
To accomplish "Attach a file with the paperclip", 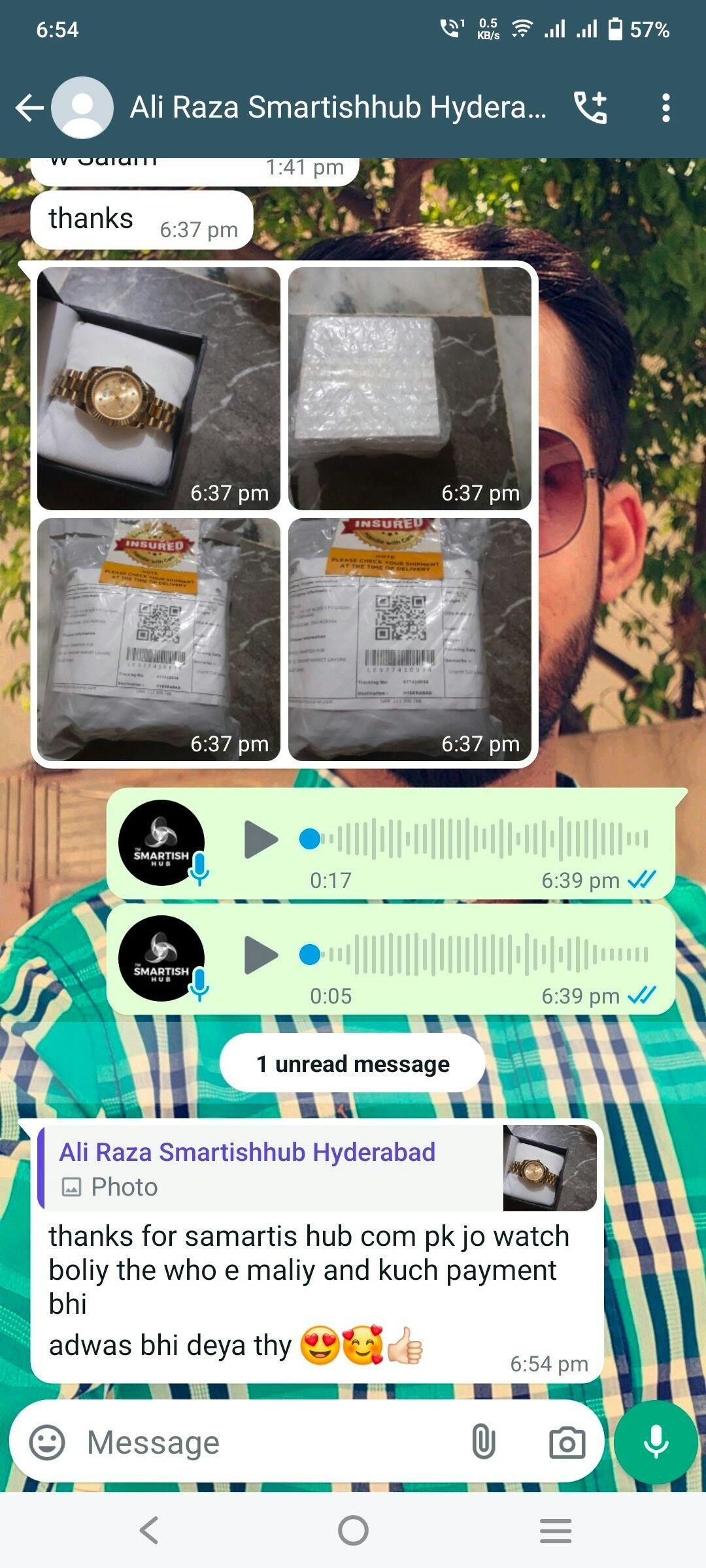I will click(484, 1442).
